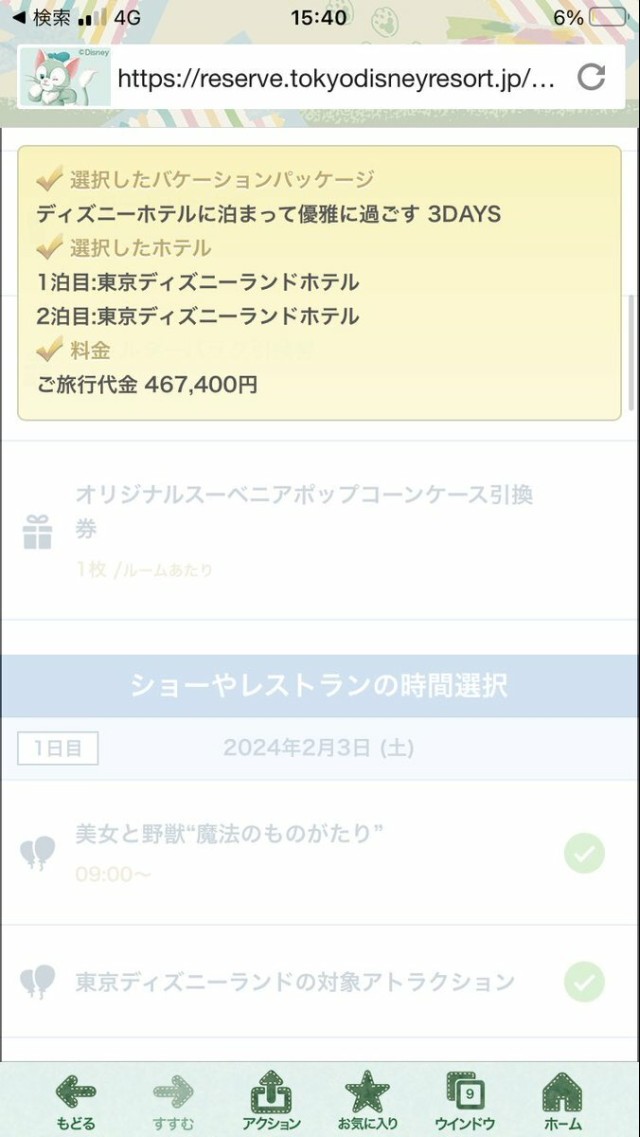
Task: Go to the ホーム page
Action: [562, 1100]
